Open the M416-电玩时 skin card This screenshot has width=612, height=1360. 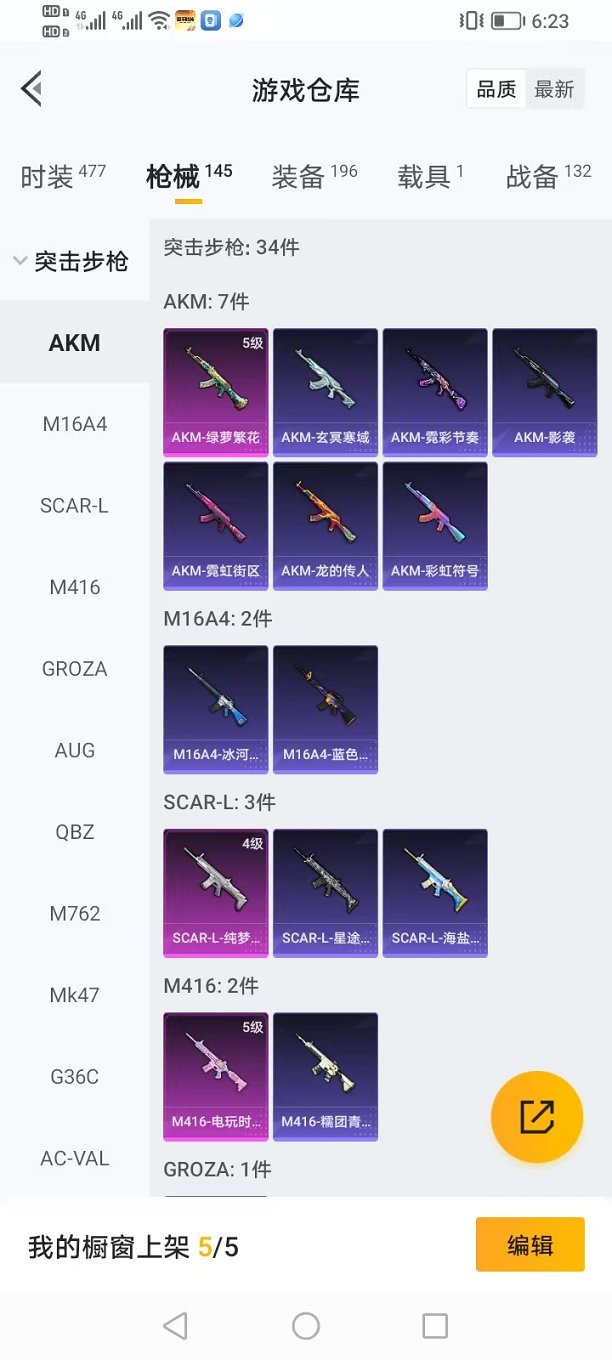click(x=216, y=1076)
